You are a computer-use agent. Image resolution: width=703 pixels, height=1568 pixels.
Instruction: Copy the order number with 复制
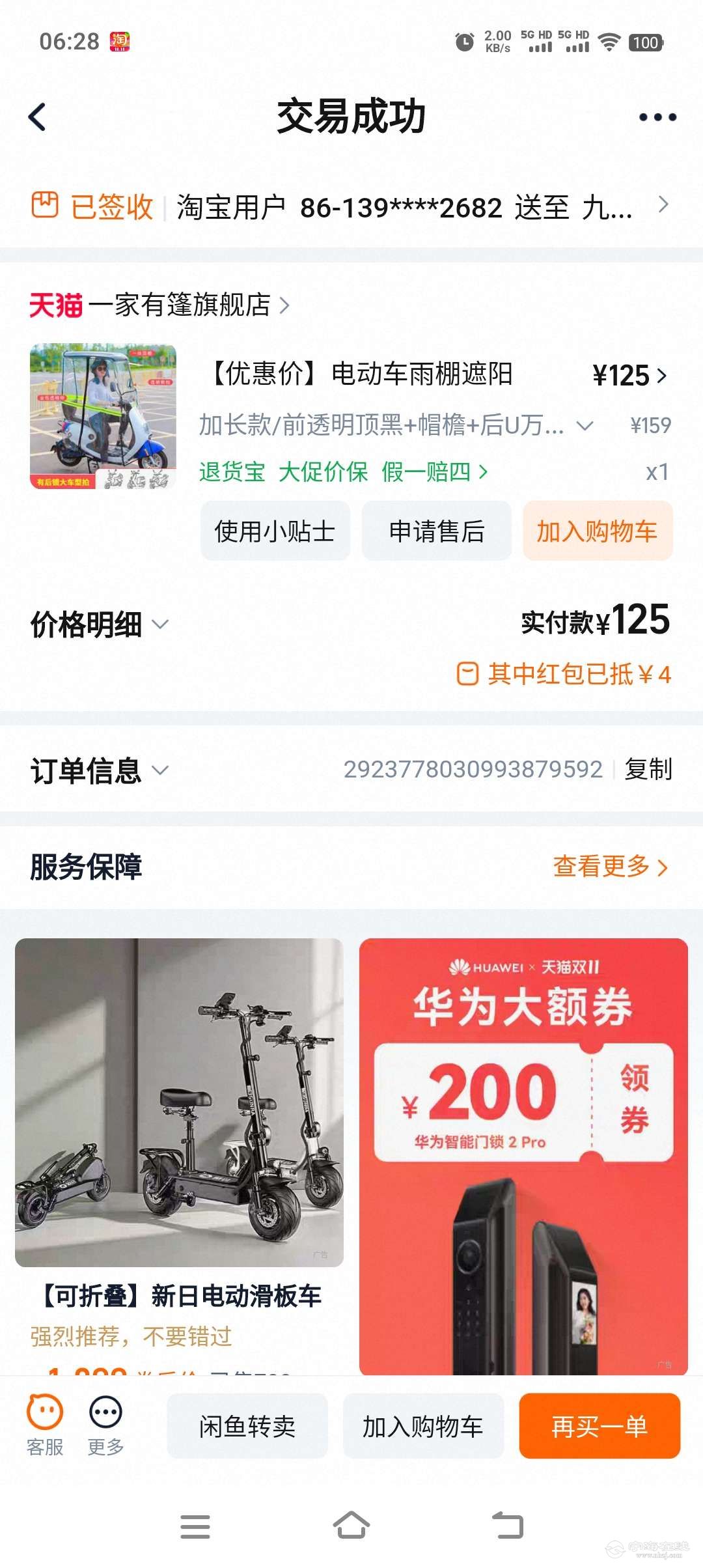648,770
